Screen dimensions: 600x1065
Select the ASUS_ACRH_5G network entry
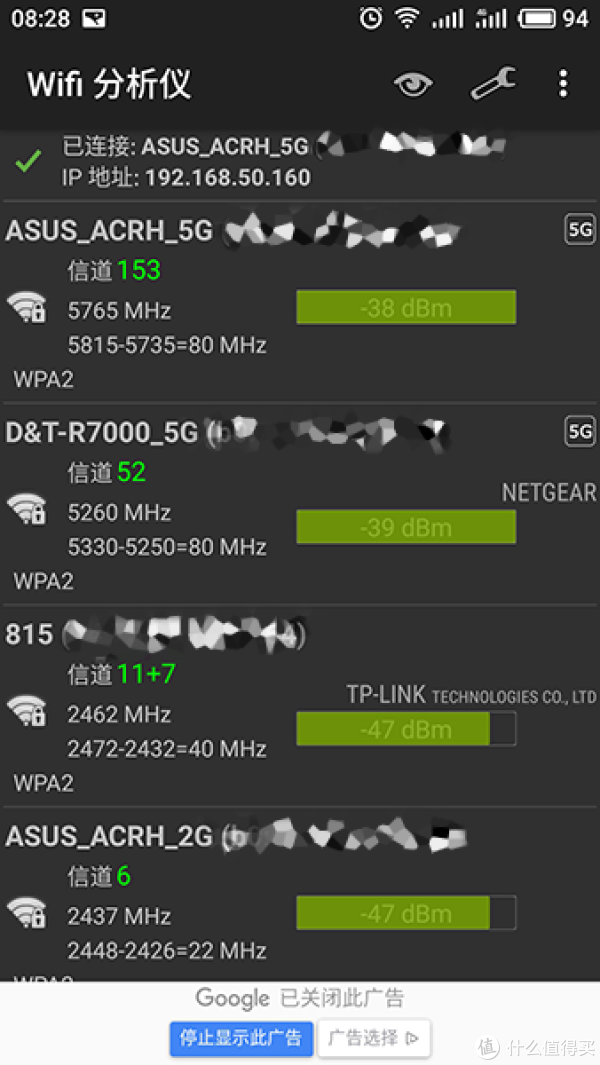tap(300, 302)
